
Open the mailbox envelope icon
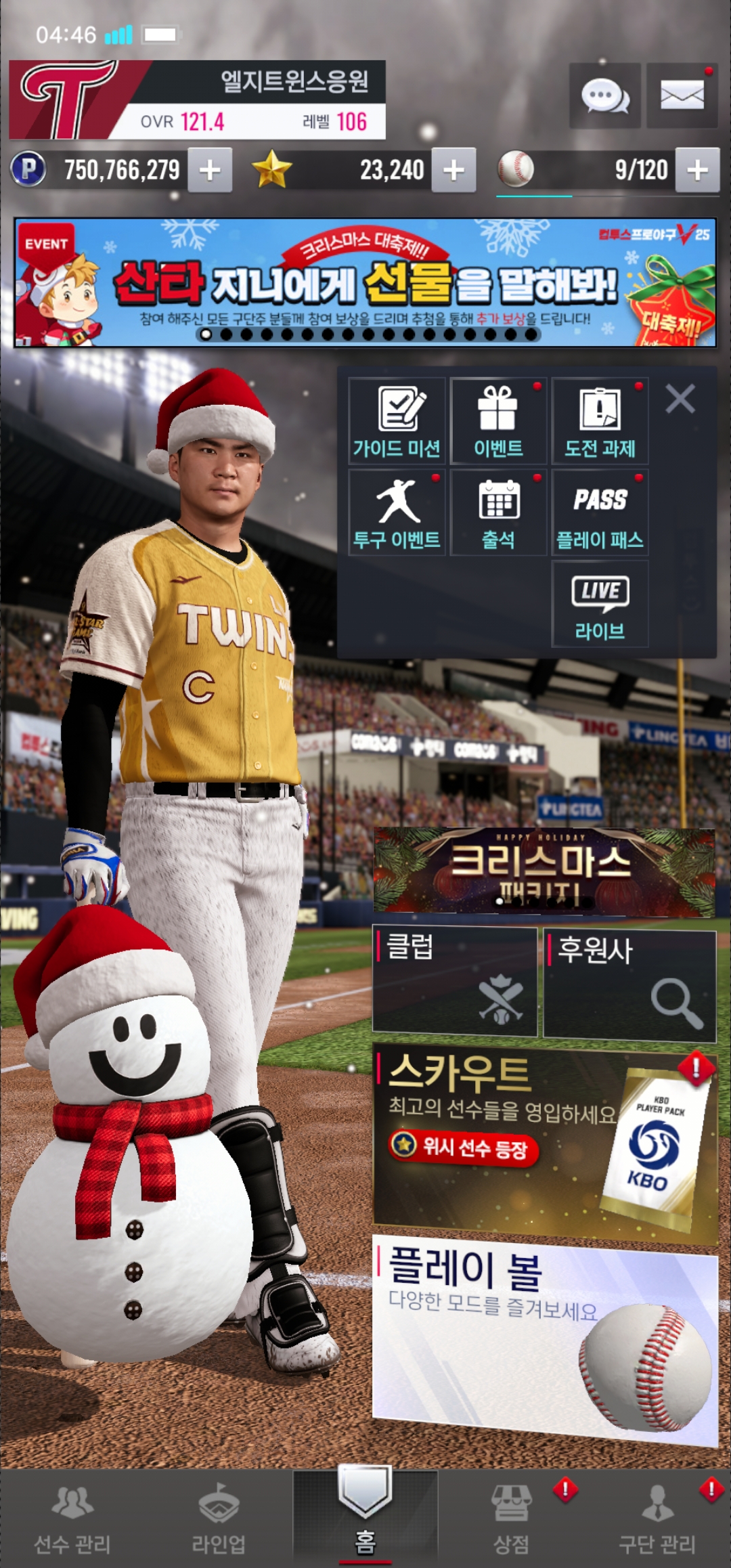[x=682, y=96]
